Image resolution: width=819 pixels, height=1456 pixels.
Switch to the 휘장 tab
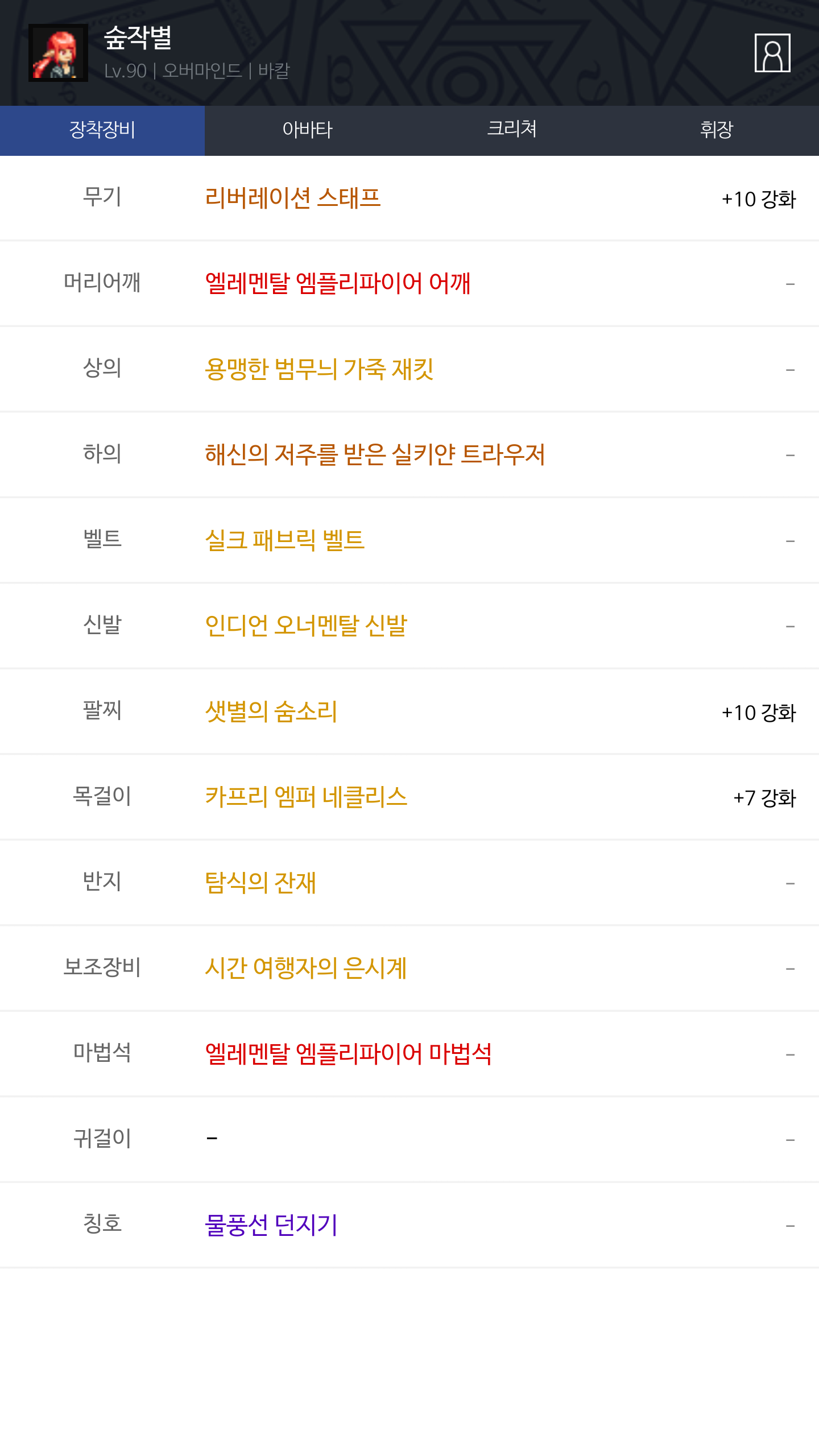[x=717, y=130]
